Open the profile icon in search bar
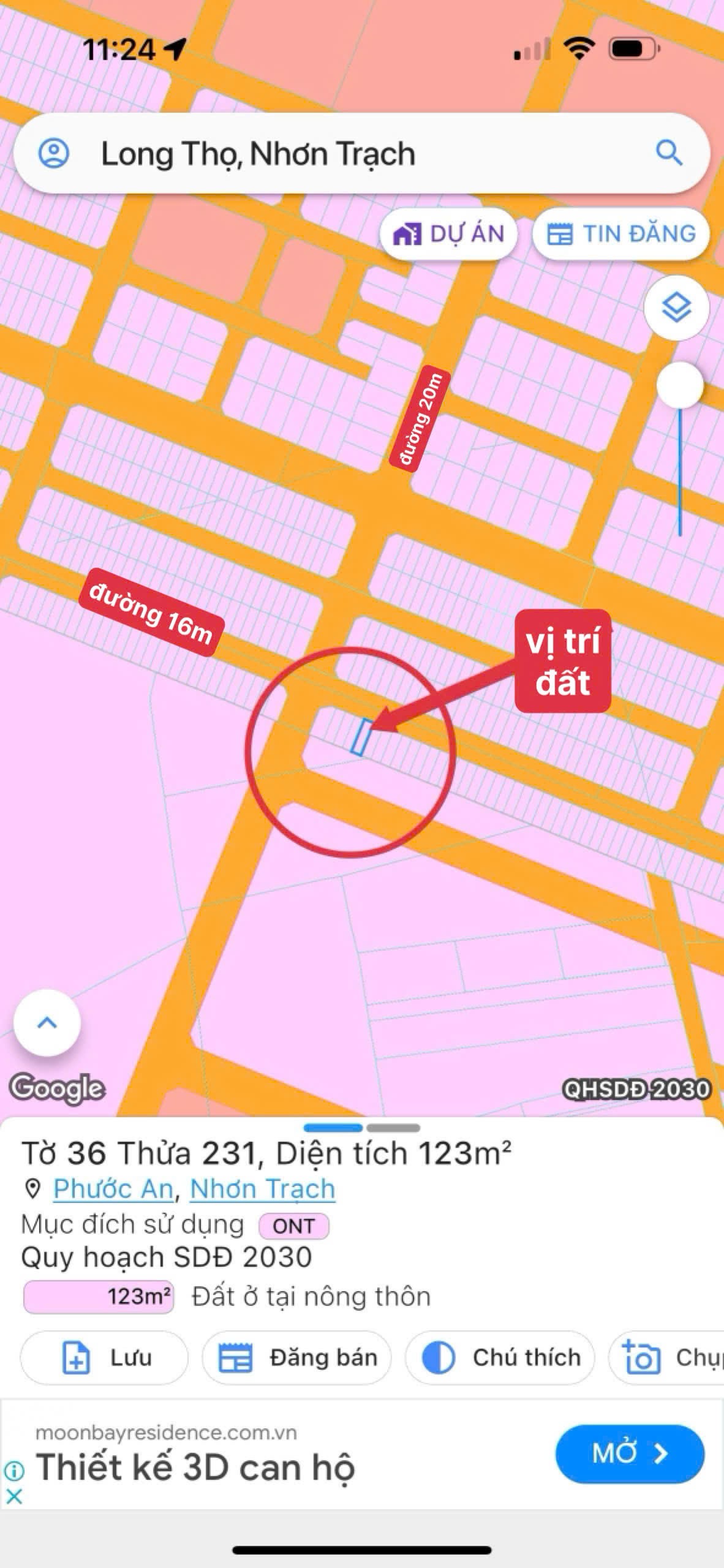Viewport: 724px width, 1568px height. (x=54, y=153)
